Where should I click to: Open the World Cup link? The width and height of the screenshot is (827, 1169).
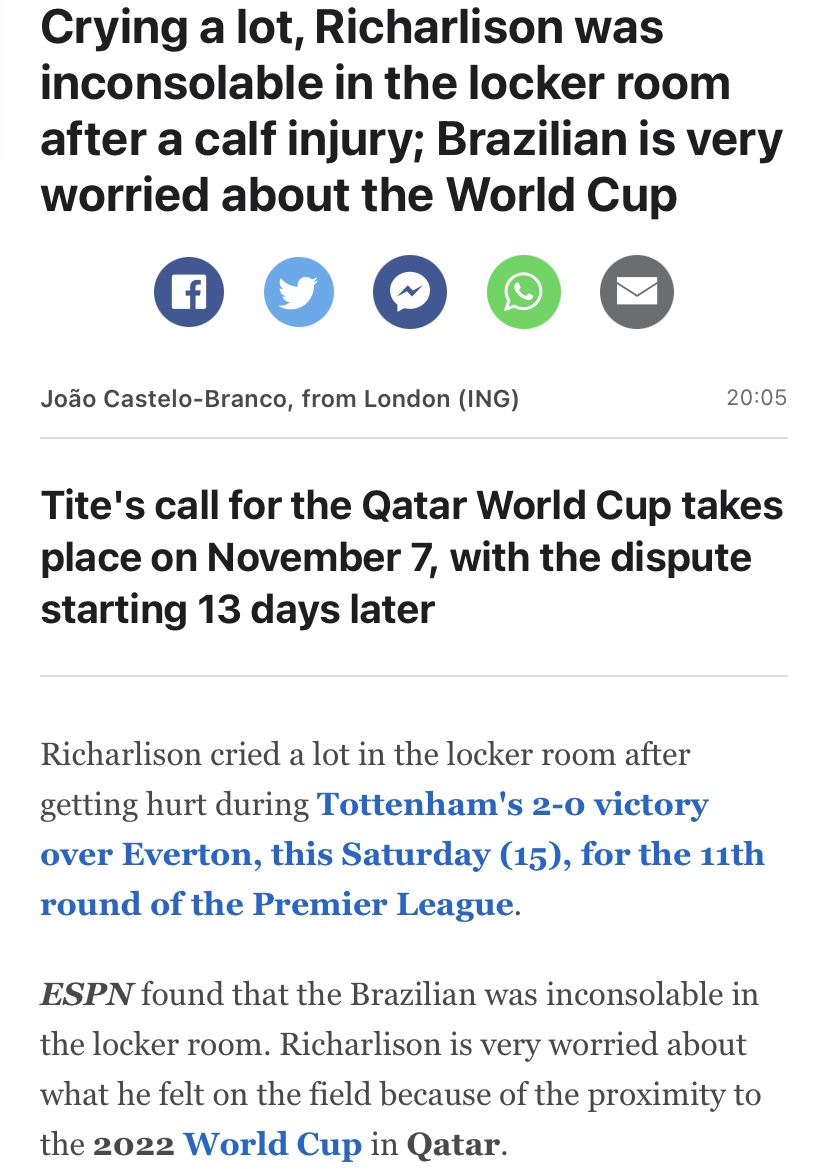tap(272, 1145)
